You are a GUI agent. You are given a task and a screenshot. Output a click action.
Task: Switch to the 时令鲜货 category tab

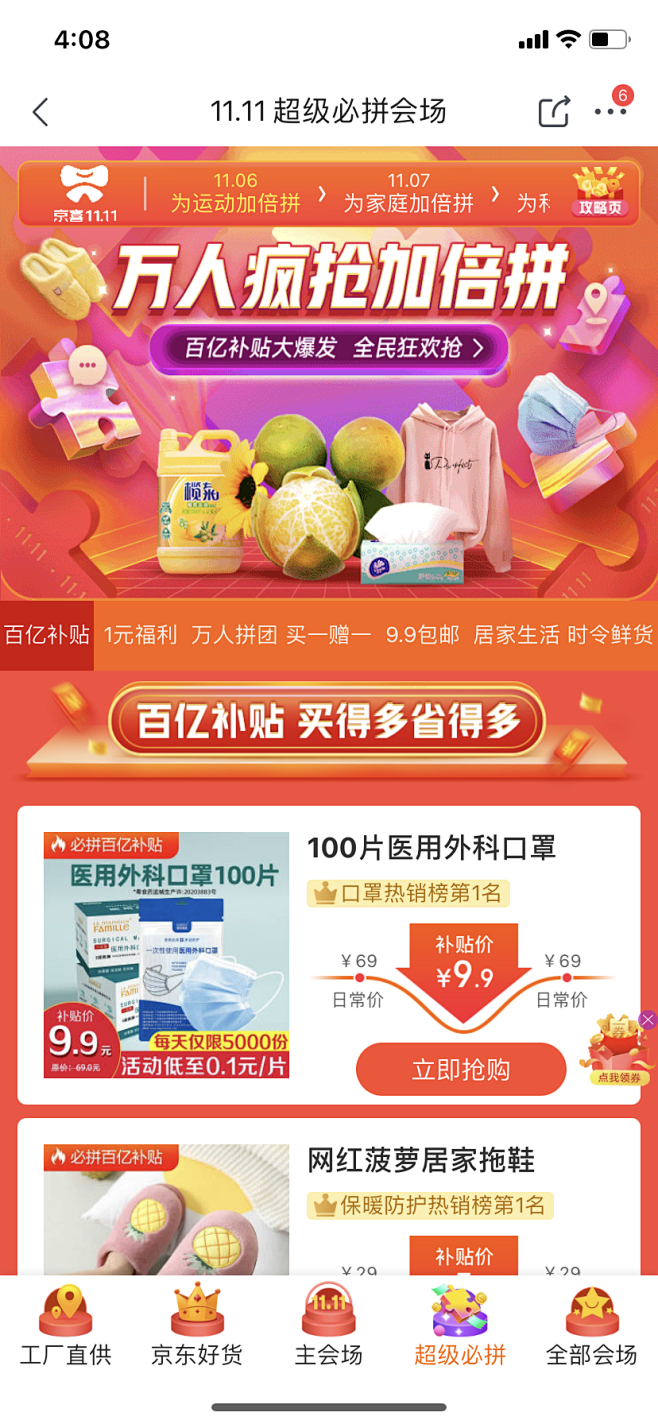[x=610, y=635]
